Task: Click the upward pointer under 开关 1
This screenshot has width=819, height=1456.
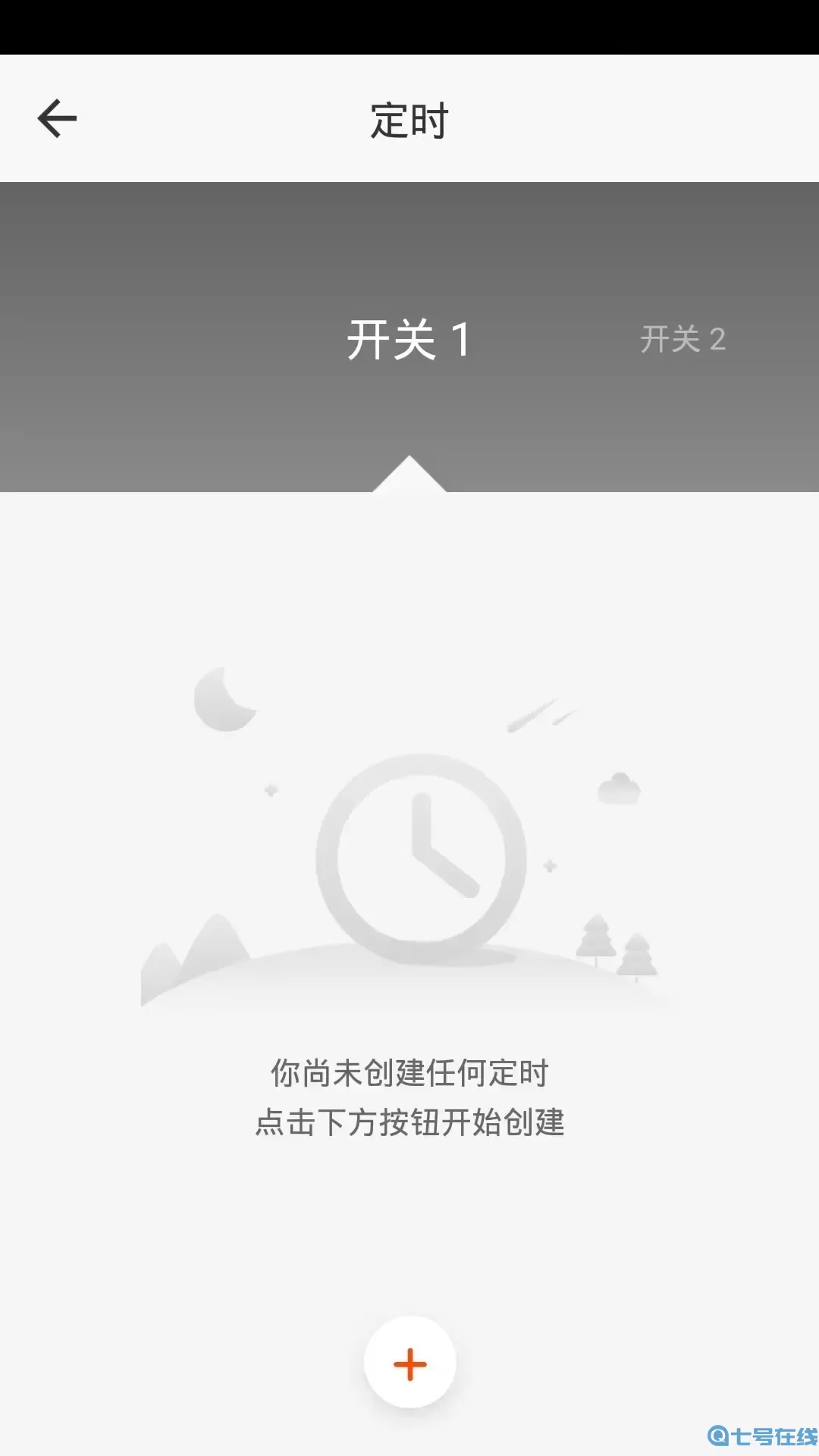Action: [409, 474]
